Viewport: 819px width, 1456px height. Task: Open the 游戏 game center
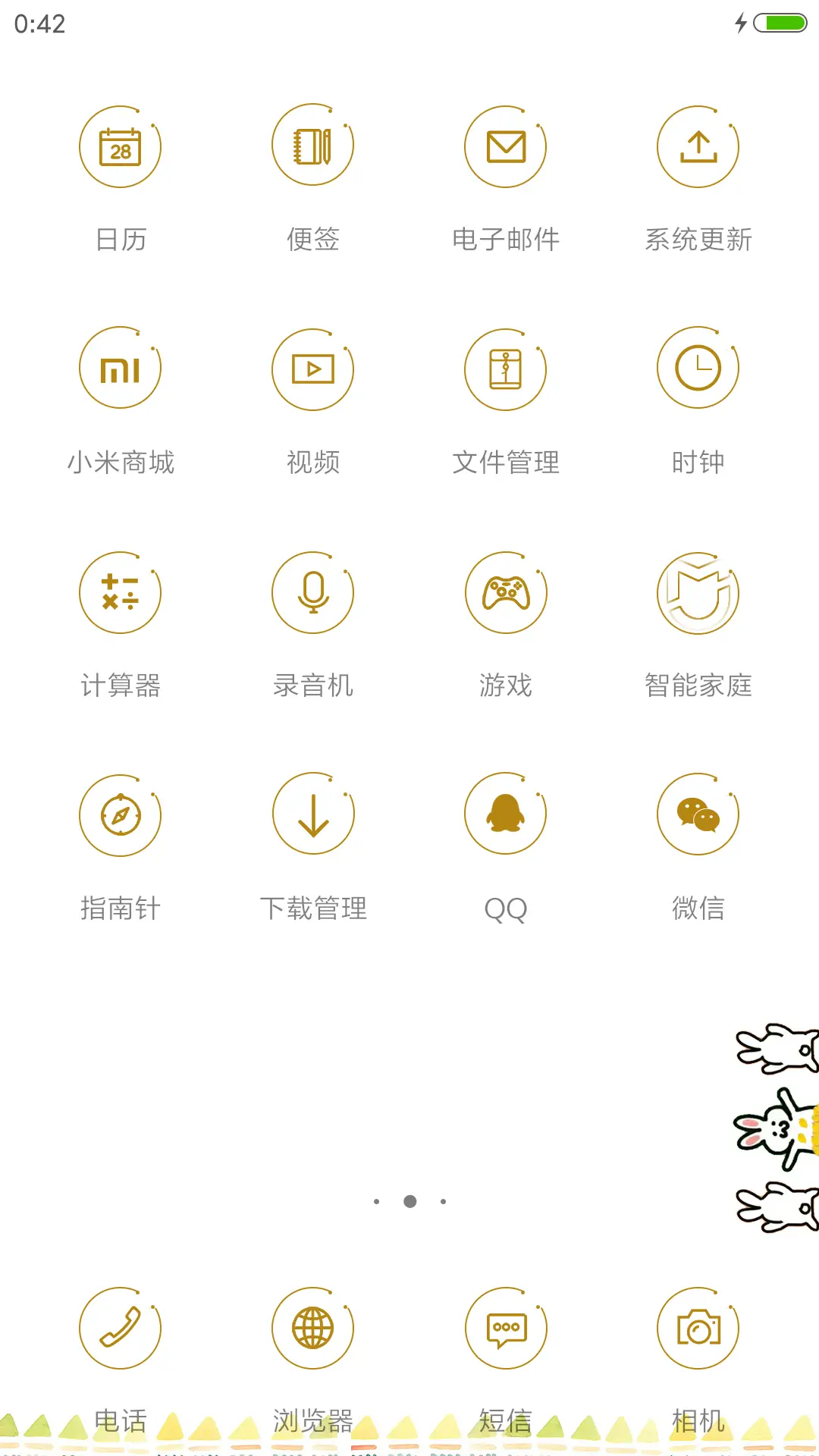(x=505, y=592)
